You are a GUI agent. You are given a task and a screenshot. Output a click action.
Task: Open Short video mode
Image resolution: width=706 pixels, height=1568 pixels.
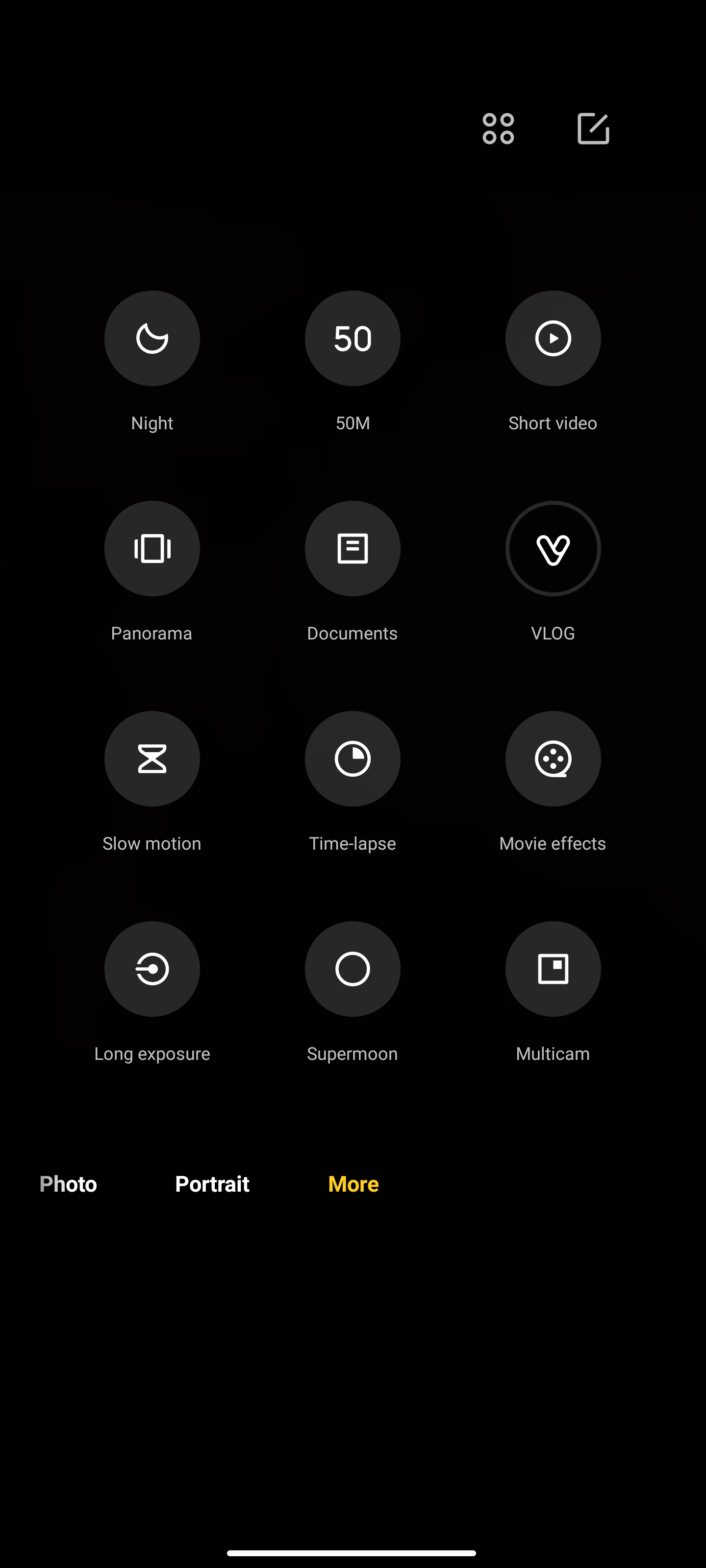[x=553, y=339]
